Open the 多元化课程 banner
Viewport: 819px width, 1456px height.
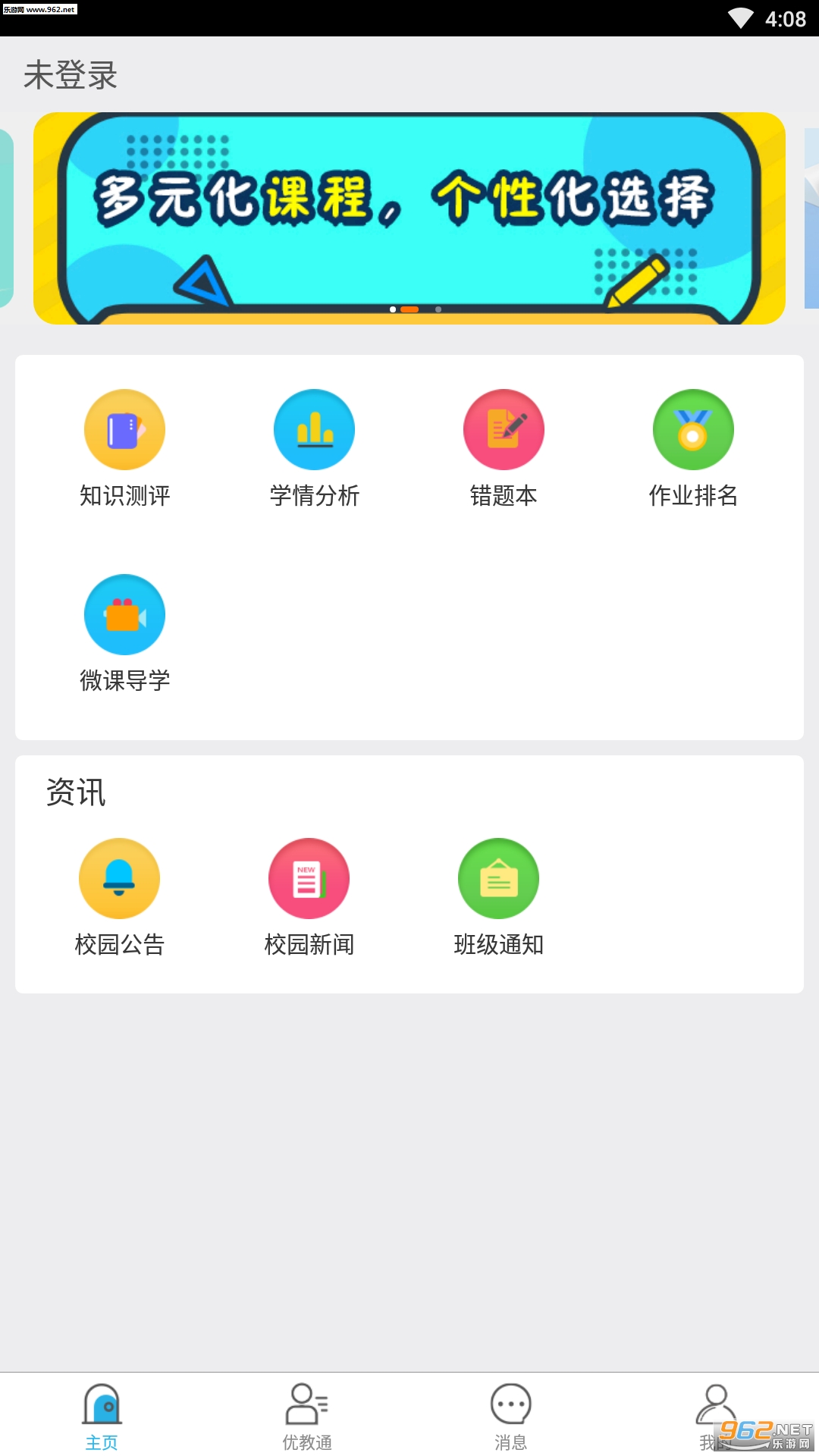(409, 218)
